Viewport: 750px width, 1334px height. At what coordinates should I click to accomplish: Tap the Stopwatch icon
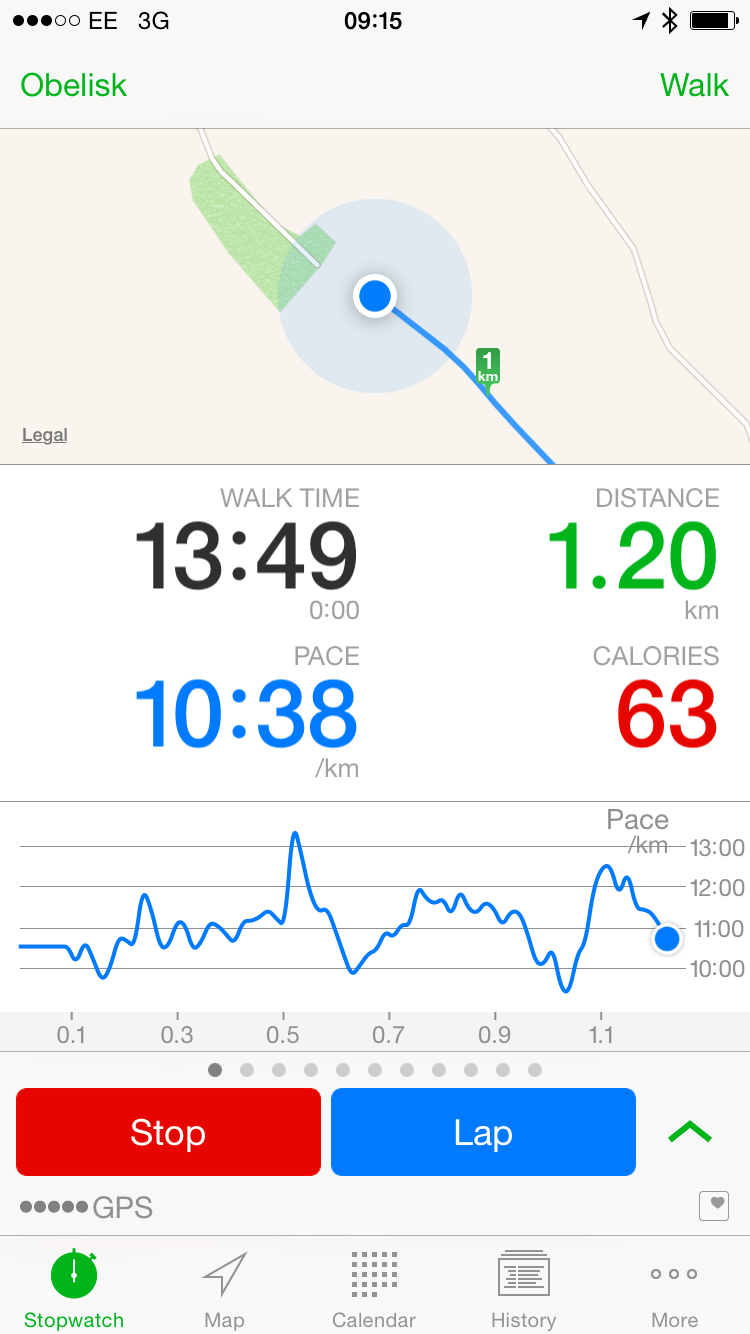tap(73, 1274)
